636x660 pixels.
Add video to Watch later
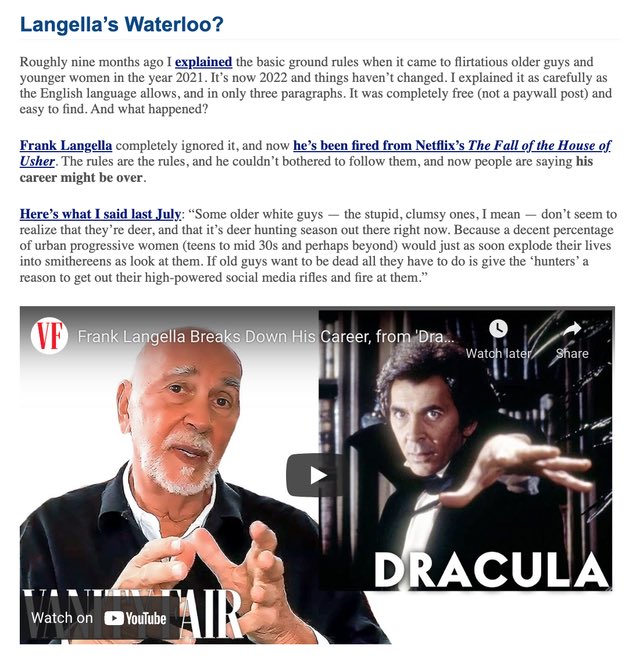(x=497, y=338)
